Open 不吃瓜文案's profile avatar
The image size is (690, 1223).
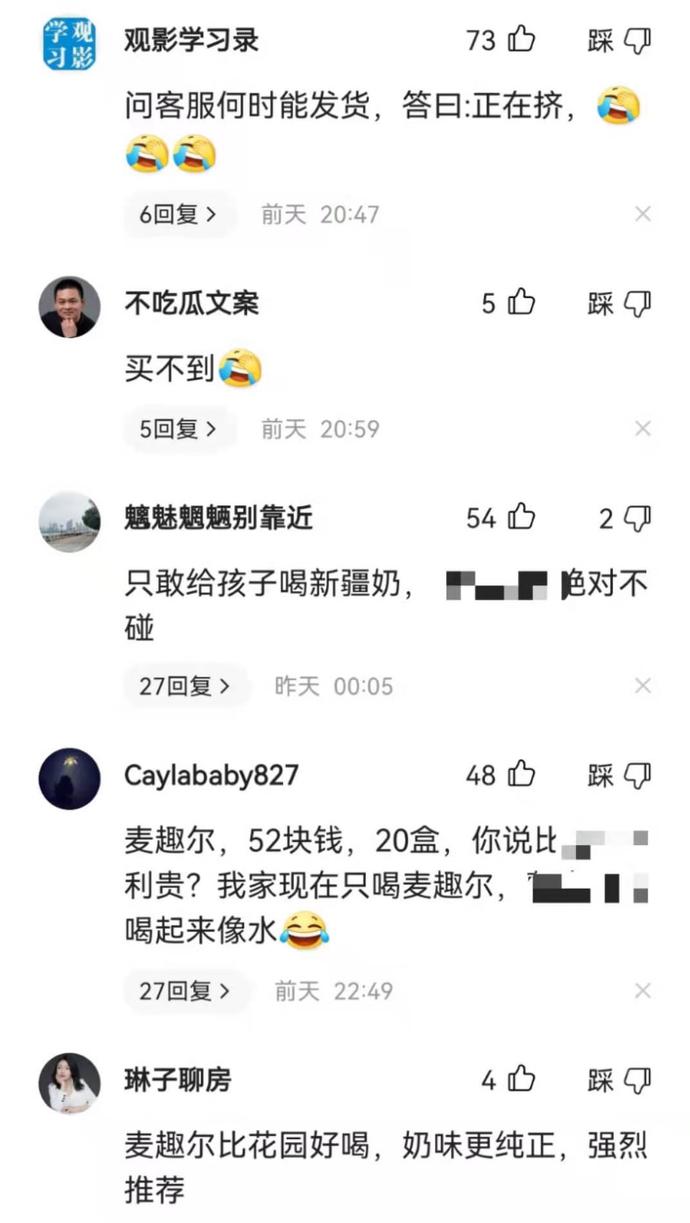click(69, 306)
